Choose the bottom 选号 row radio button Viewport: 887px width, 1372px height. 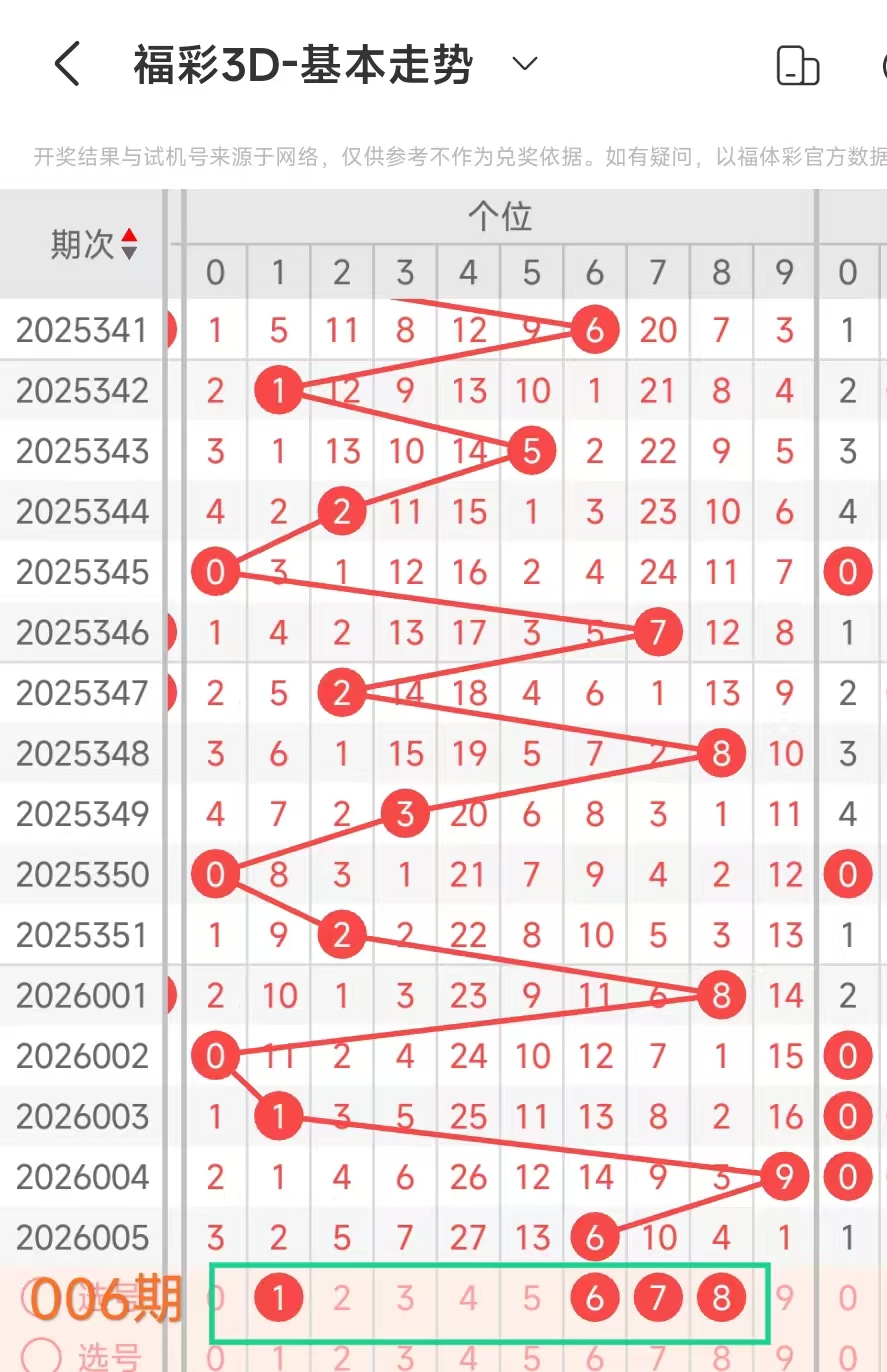[41, 1355]
